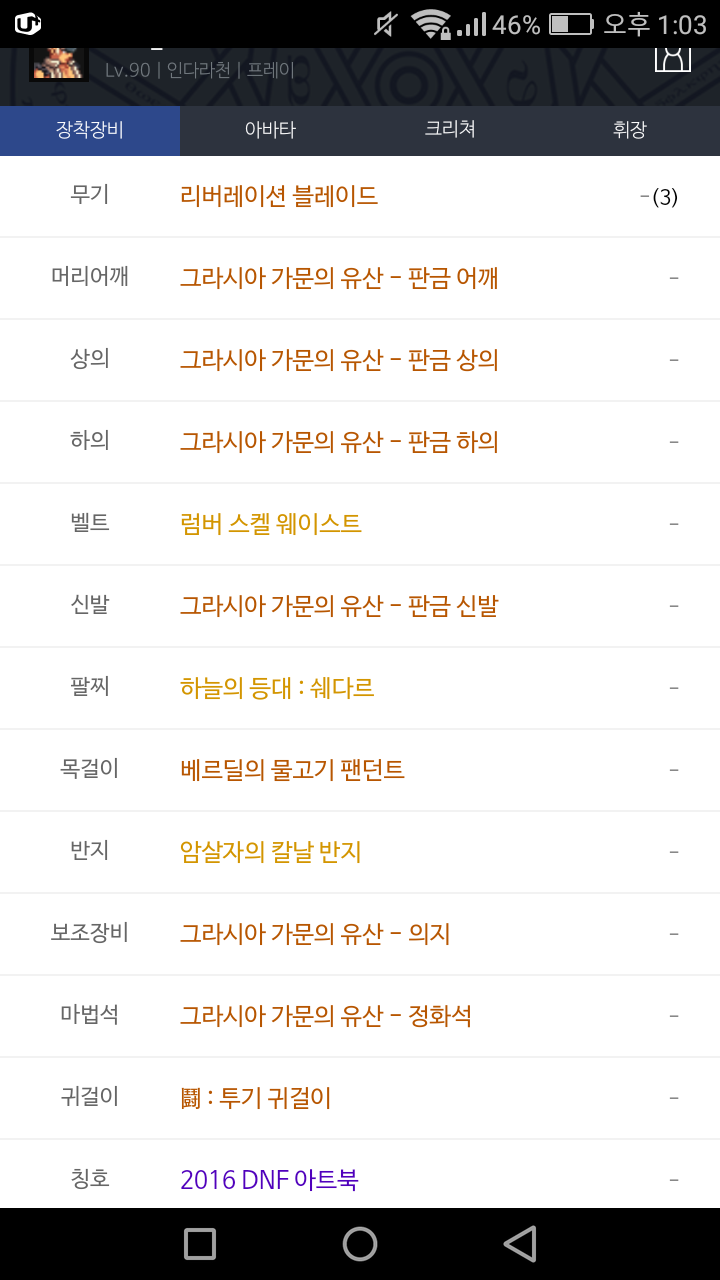Go back with the system back button
This screenshot has width=720, height=1280.
pos(520,1244)
